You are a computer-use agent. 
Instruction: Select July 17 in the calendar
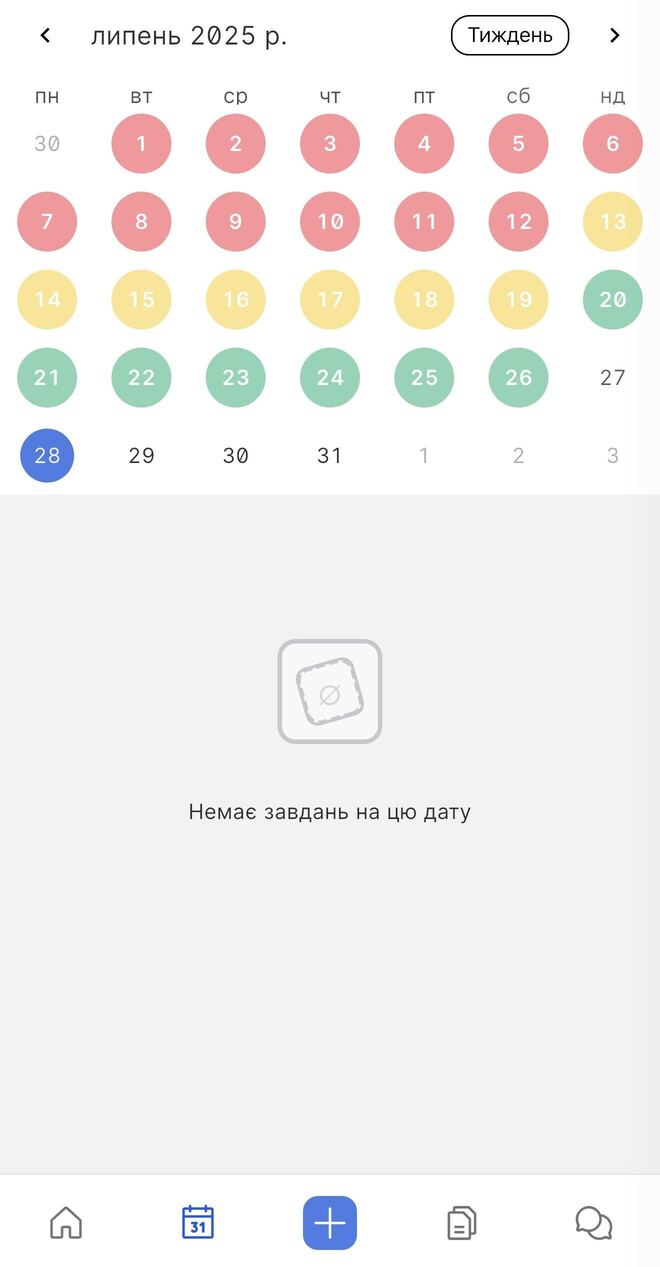(330, 299)
